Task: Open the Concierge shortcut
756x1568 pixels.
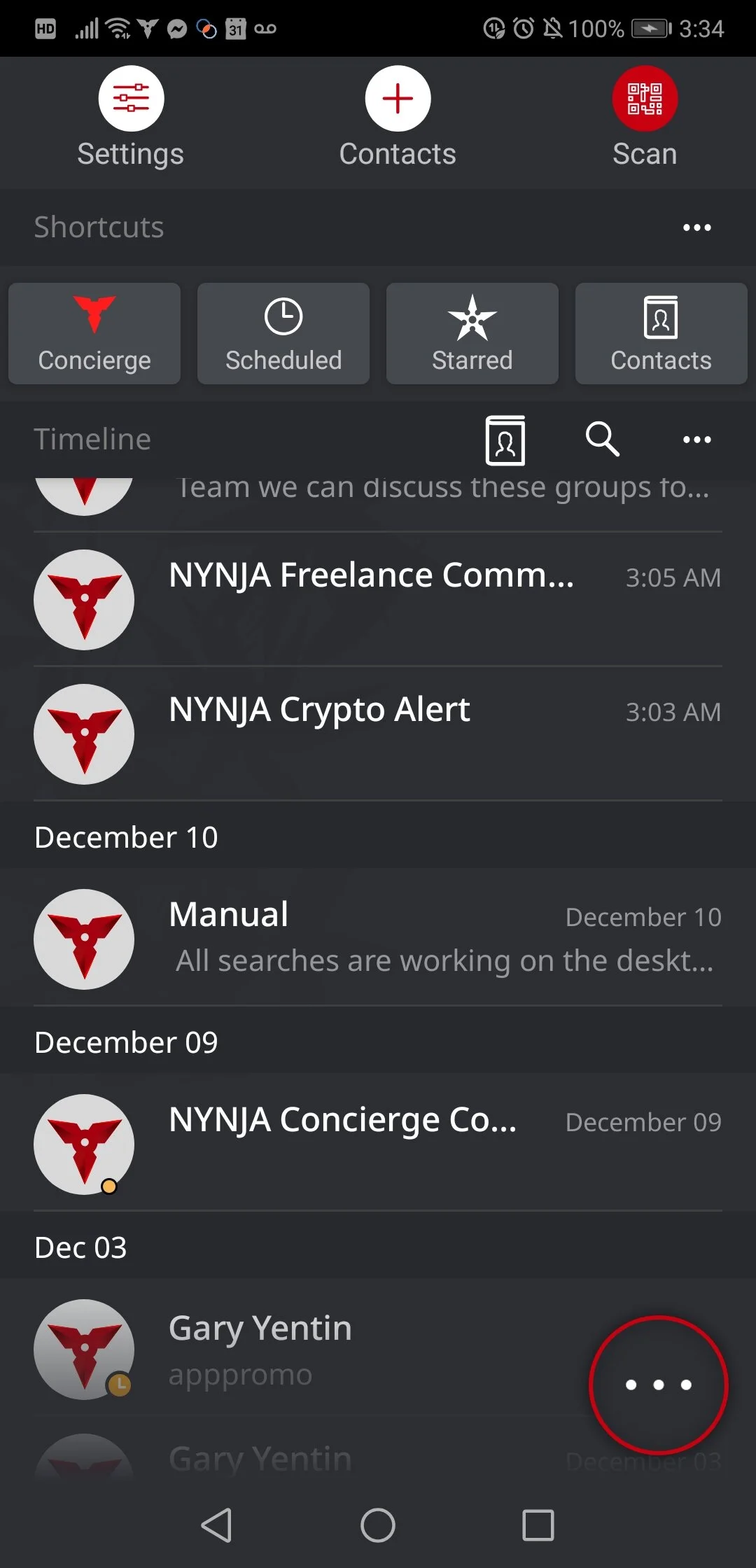Action: coord(94,333)
